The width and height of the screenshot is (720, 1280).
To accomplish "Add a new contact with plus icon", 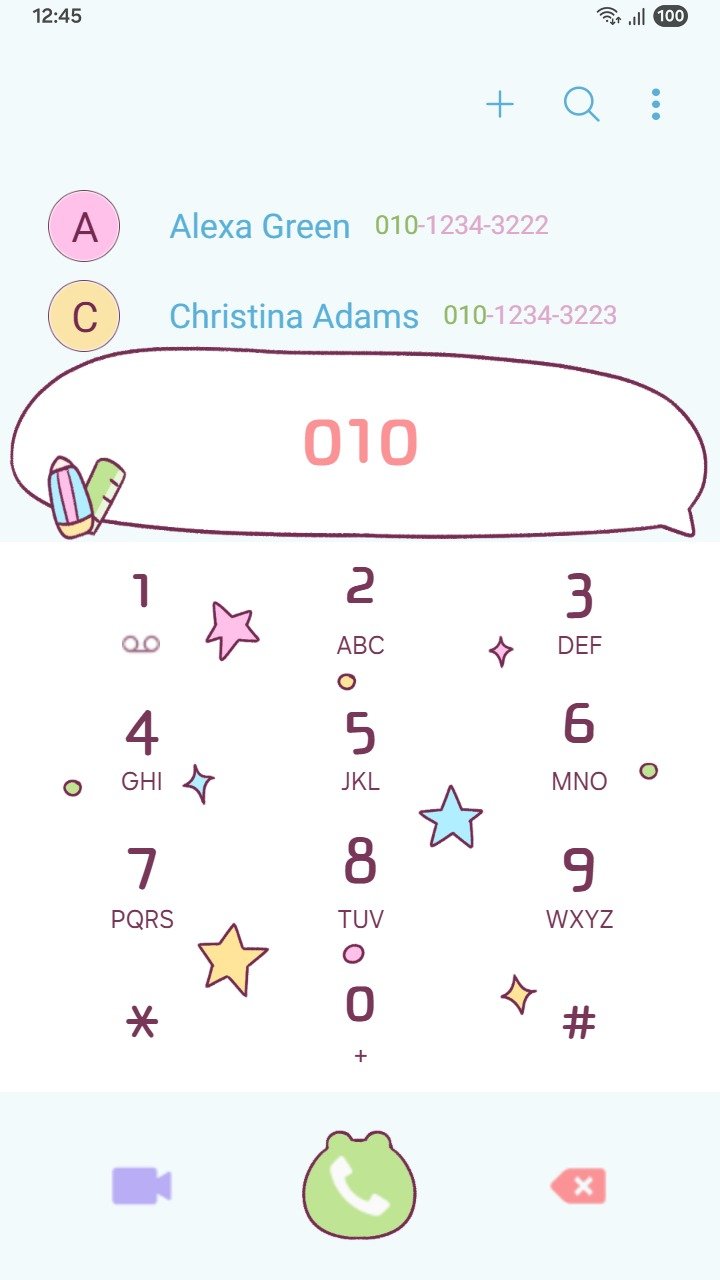I will [500, 104].
